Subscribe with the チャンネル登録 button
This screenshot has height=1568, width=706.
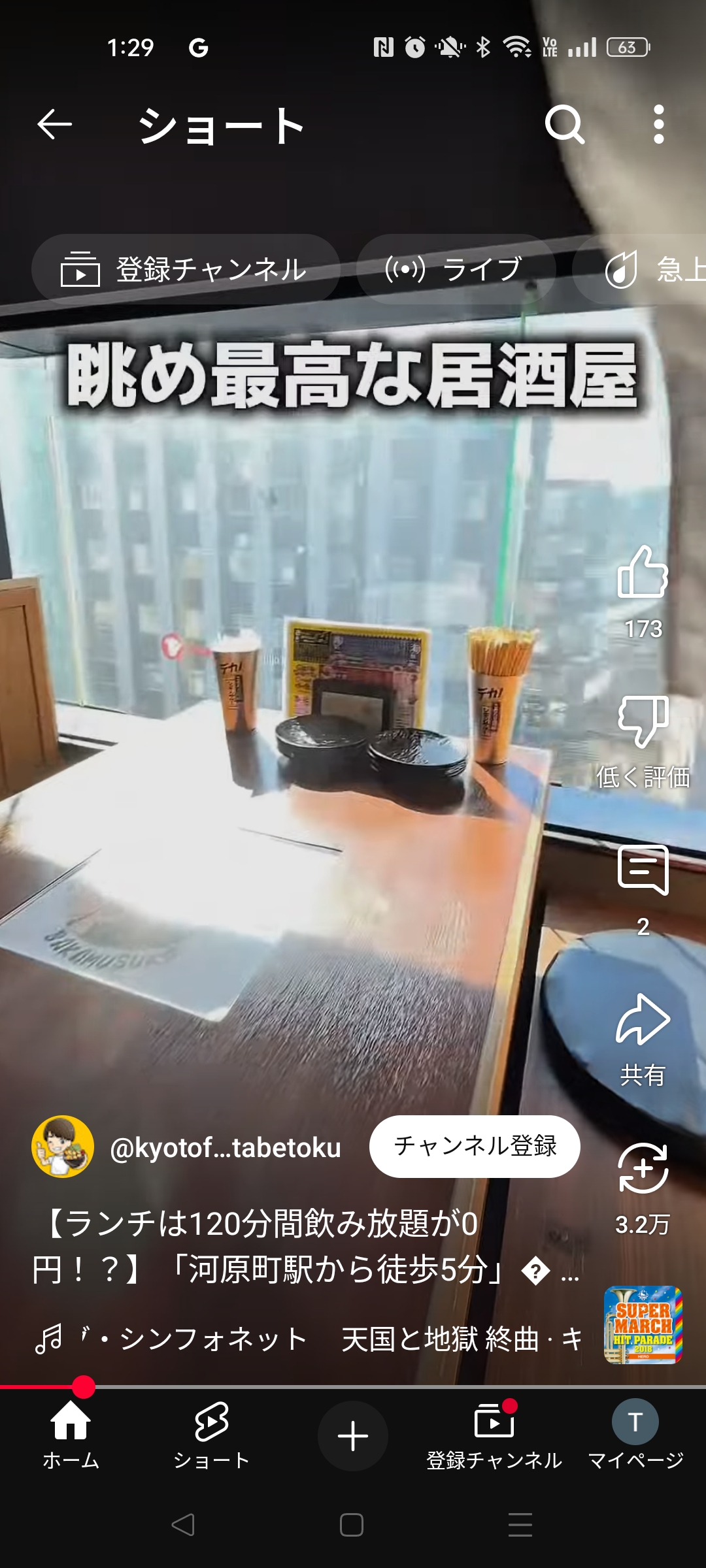coord(475,1147)
